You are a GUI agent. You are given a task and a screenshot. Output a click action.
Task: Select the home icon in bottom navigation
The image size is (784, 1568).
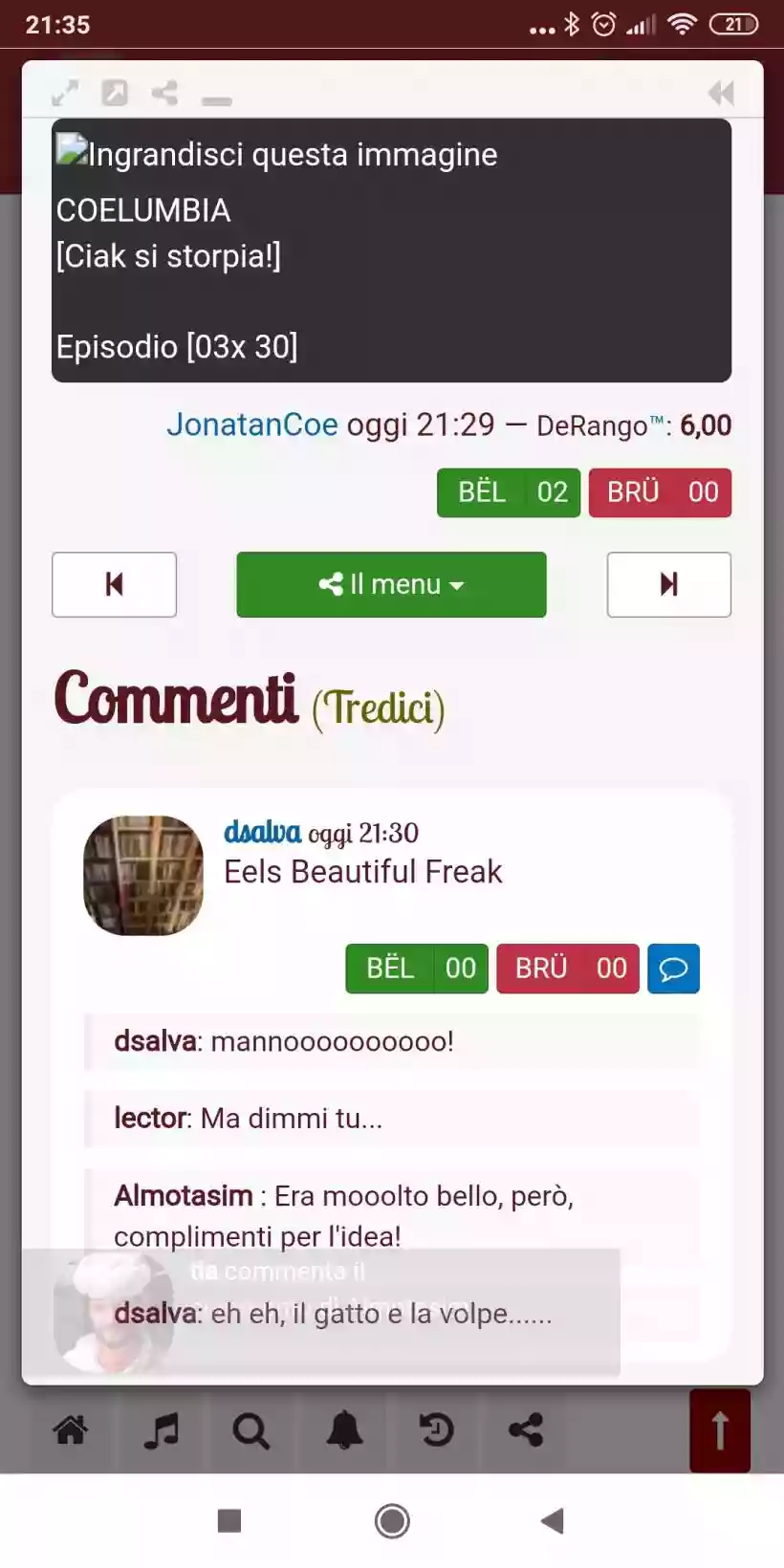[72, 1430]
